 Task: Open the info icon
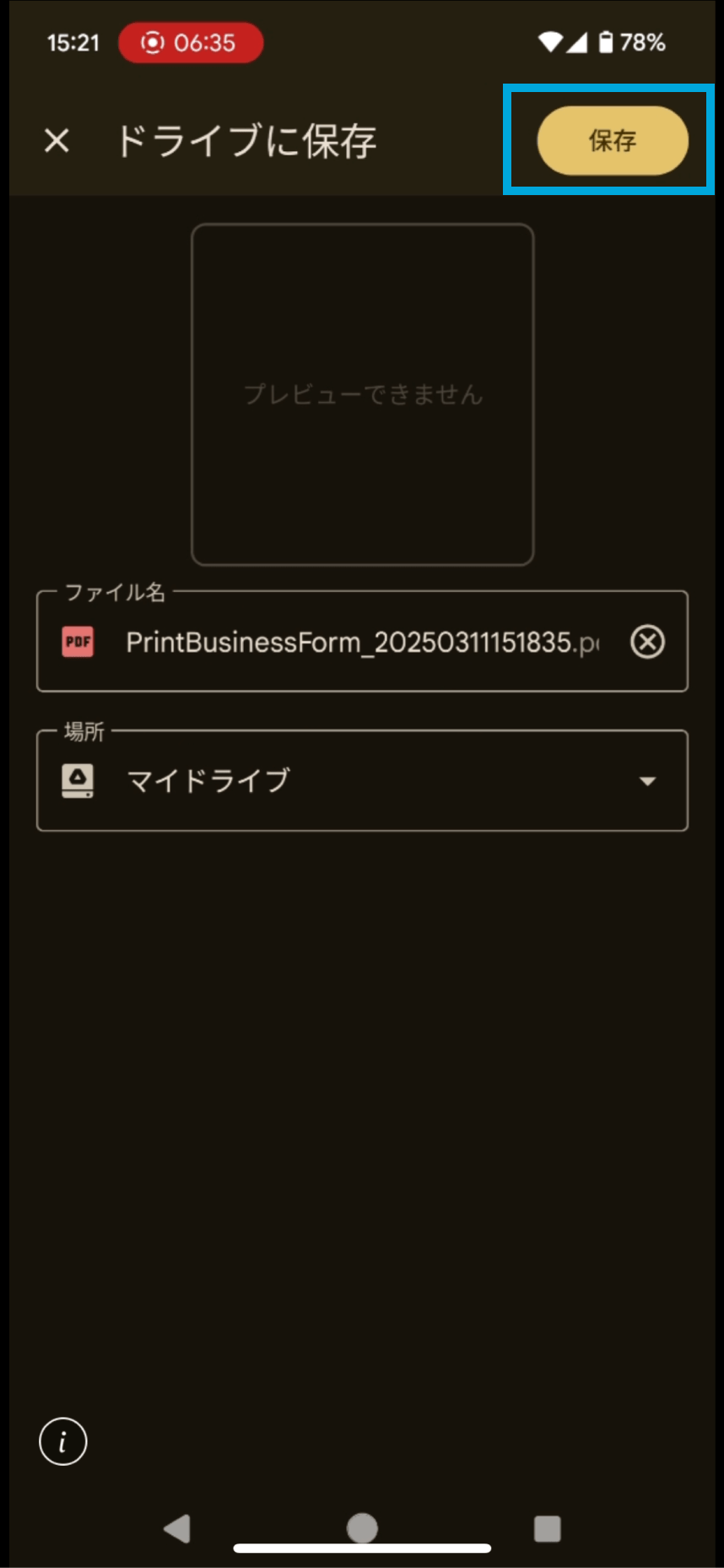click(x=63, y=1441)
